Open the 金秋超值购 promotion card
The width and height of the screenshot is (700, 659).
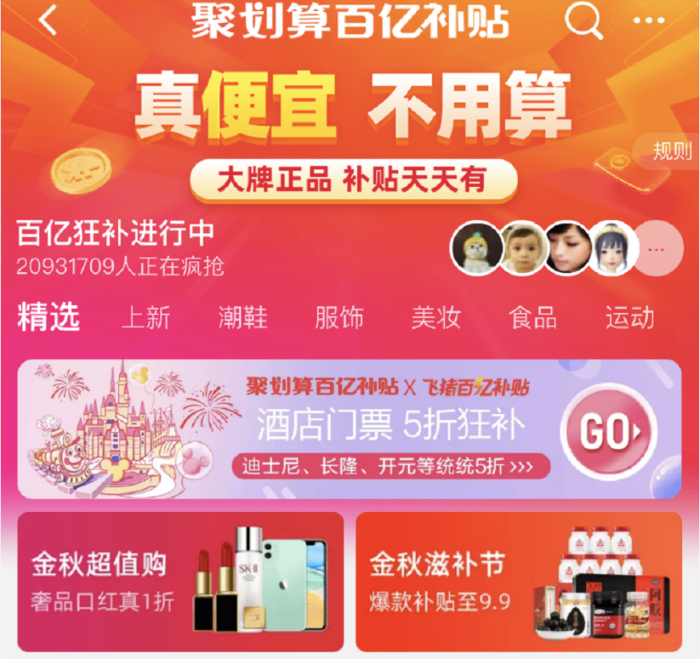pos(180,581)
